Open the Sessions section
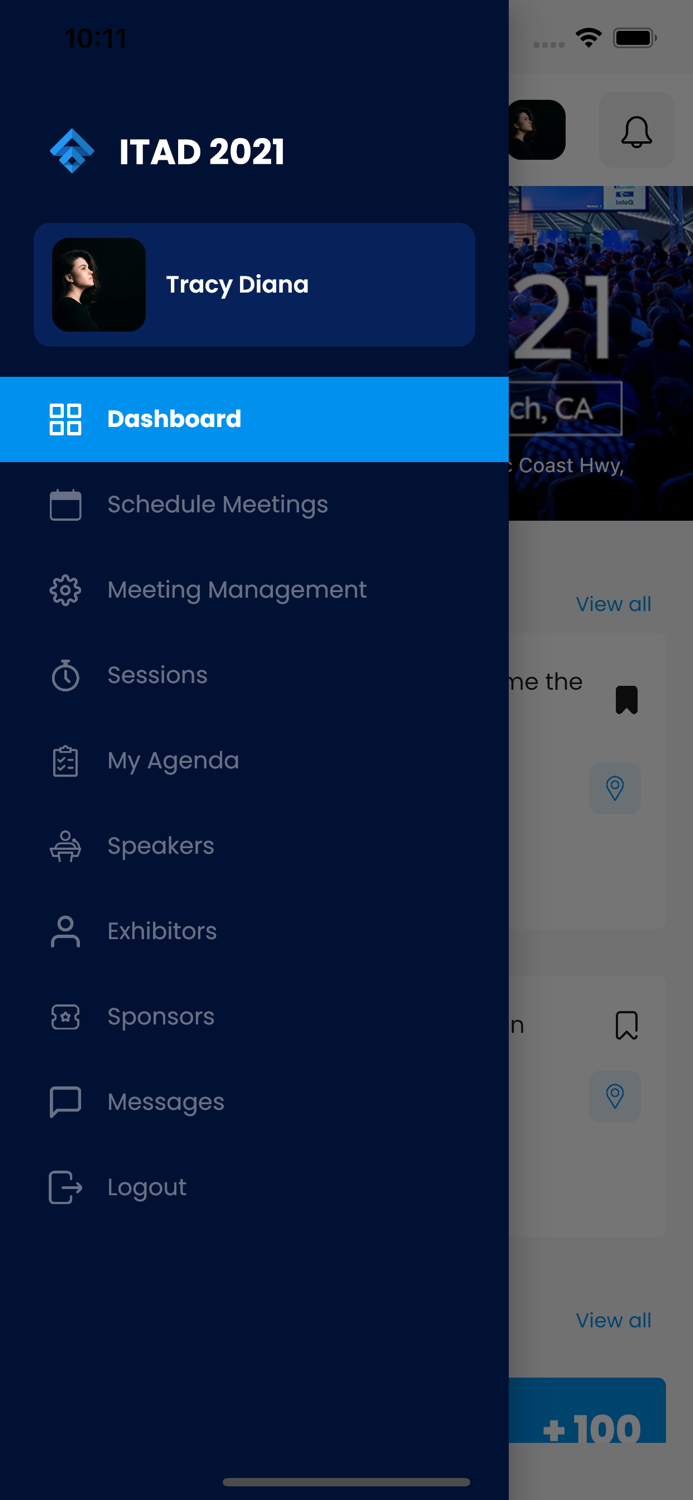The height and width of the screenshot is (1500, 693). [x=157, y=675]
